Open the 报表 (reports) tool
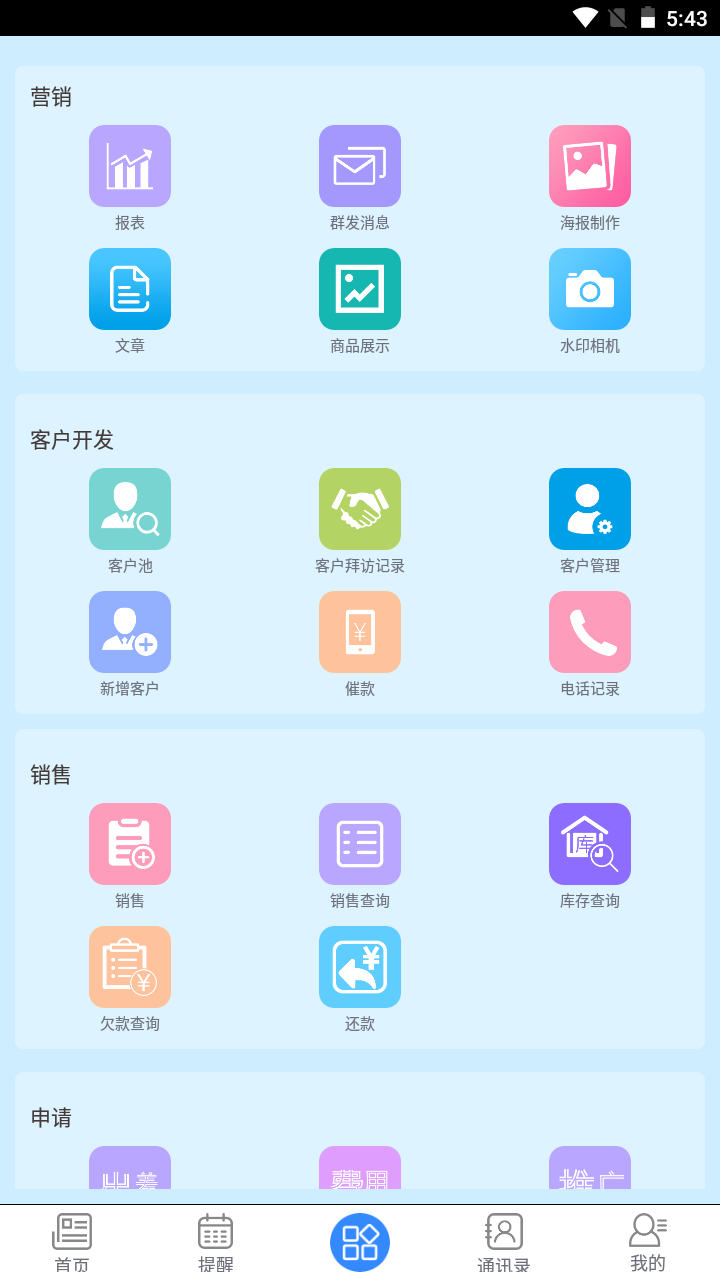720x1280 pixels. [x=130, y=166]
